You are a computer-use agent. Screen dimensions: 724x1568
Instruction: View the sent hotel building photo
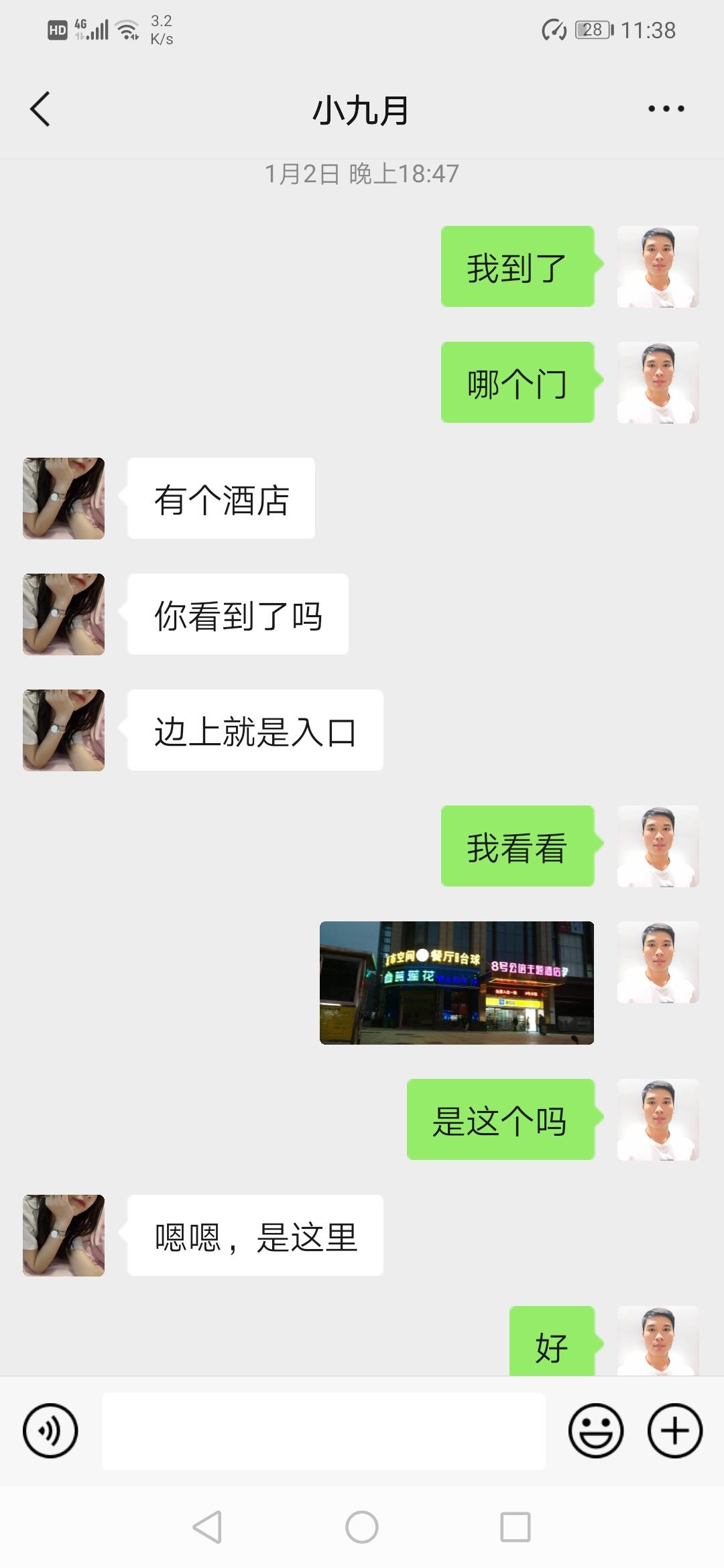(x=457, y=982)
